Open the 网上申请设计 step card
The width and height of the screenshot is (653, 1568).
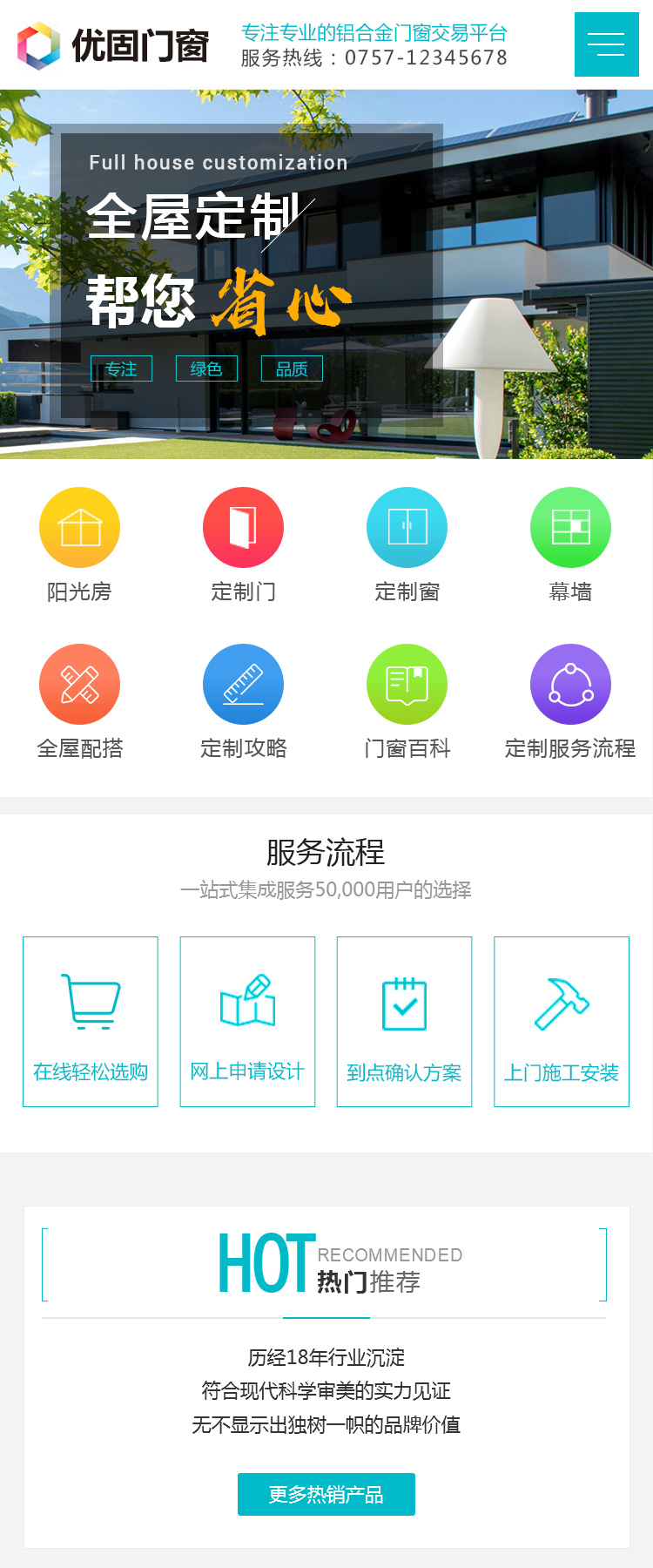[247, 1022]
